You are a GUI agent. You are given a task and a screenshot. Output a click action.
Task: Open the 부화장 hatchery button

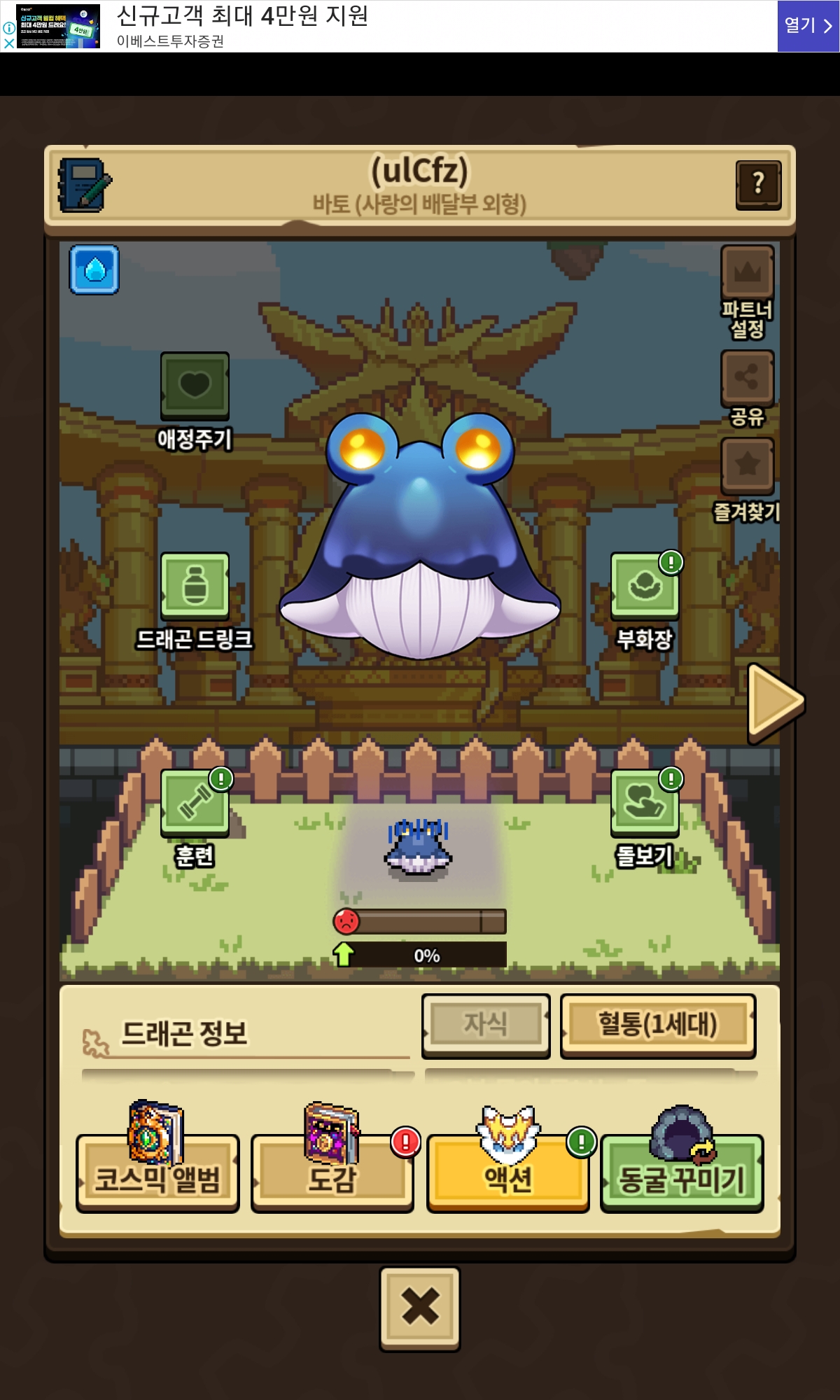[644, 586]
